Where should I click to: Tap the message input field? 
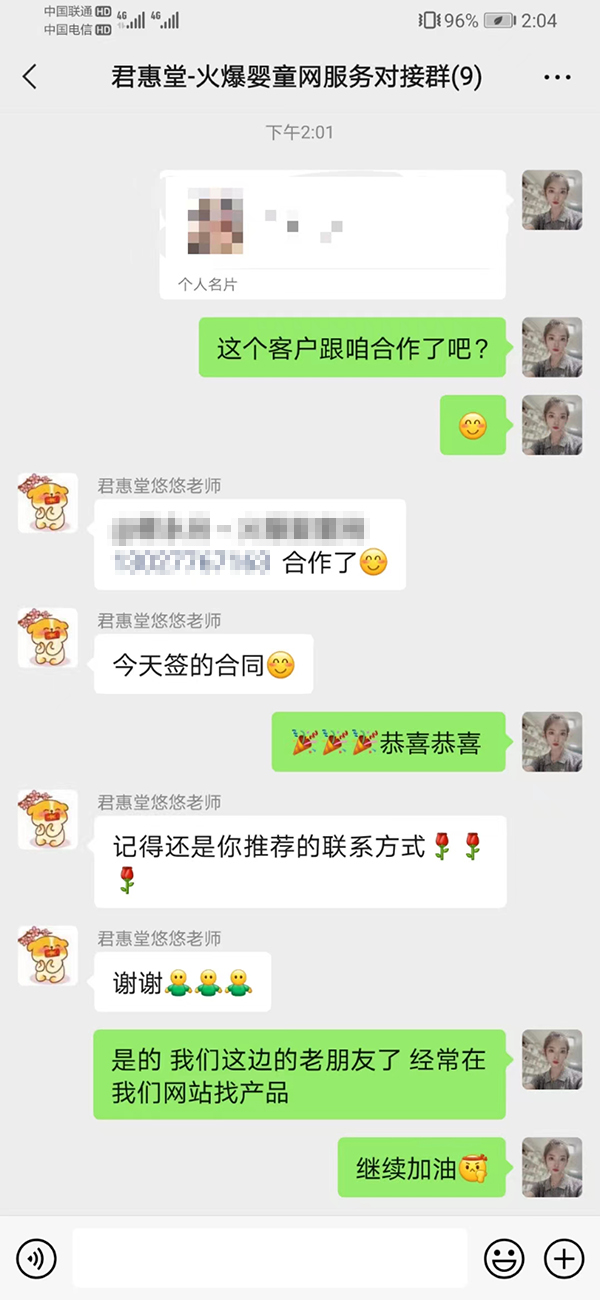tap(270, 1258)
